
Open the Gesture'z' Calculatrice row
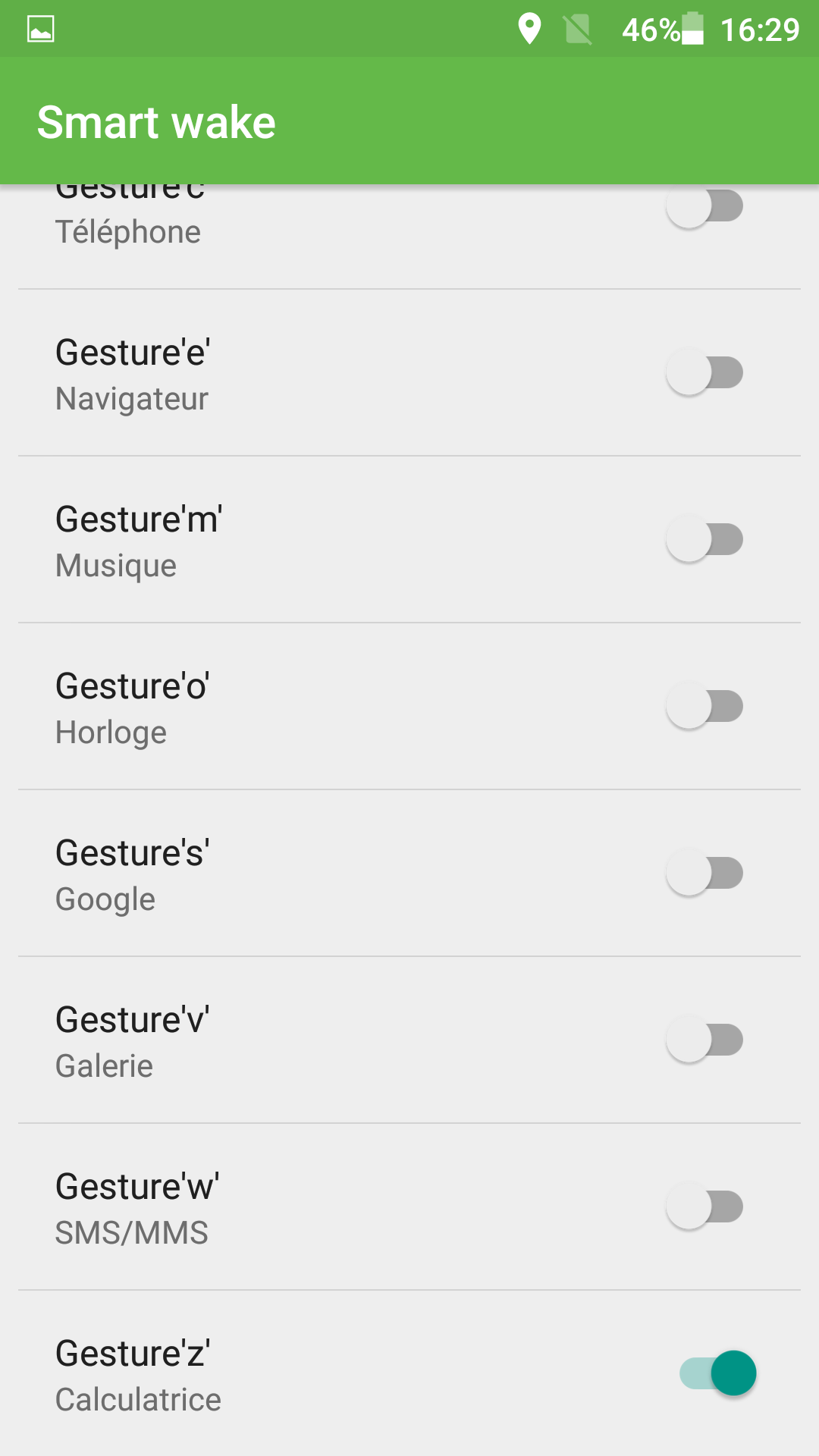[x=409, y=1373]
